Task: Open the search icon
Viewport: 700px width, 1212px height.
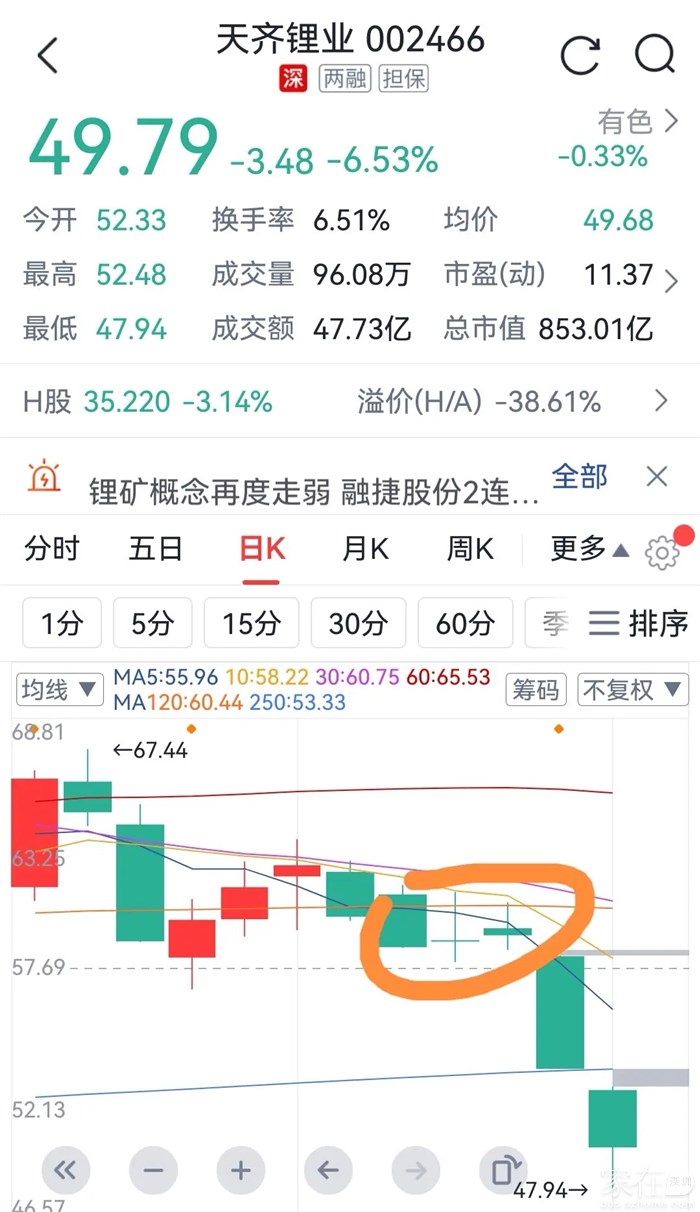Action: (x=655, y=54)
